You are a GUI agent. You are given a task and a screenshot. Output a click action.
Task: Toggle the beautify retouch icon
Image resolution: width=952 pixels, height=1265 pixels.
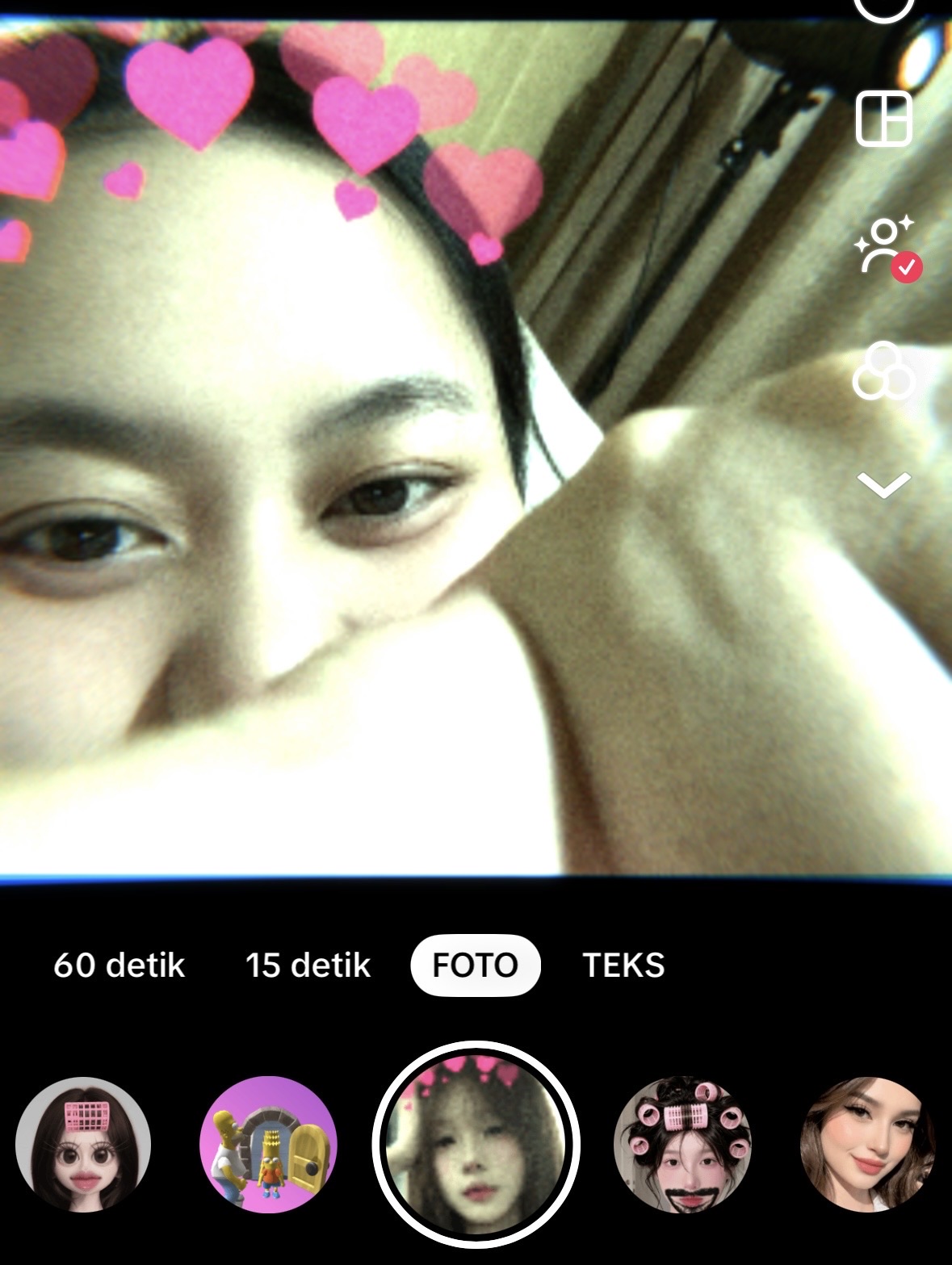click(887, 247)
